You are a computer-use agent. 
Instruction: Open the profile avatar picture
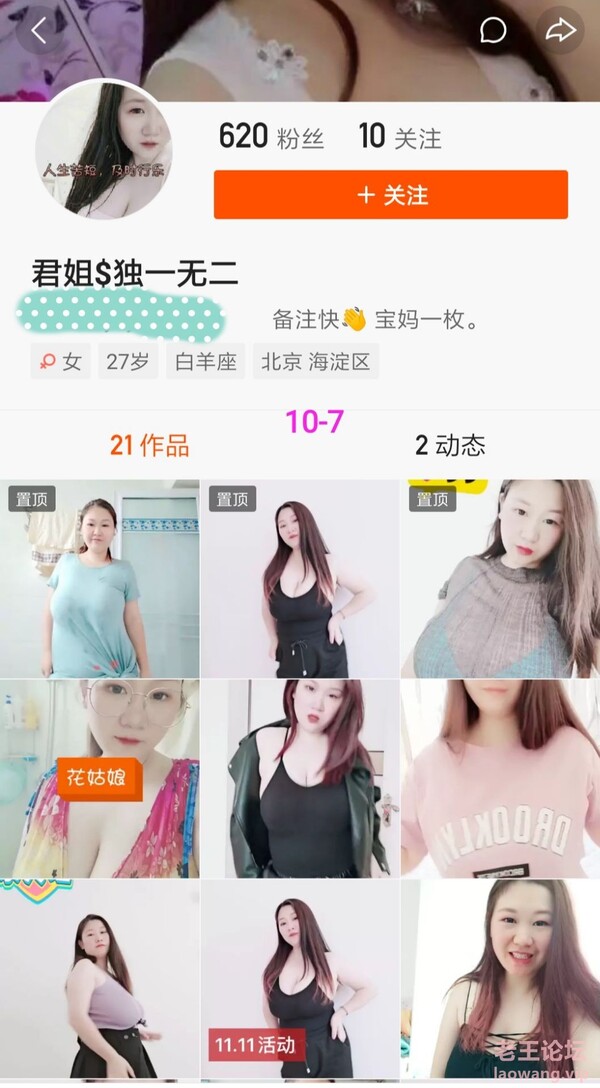pyautogui.click(x=104, y=148)
